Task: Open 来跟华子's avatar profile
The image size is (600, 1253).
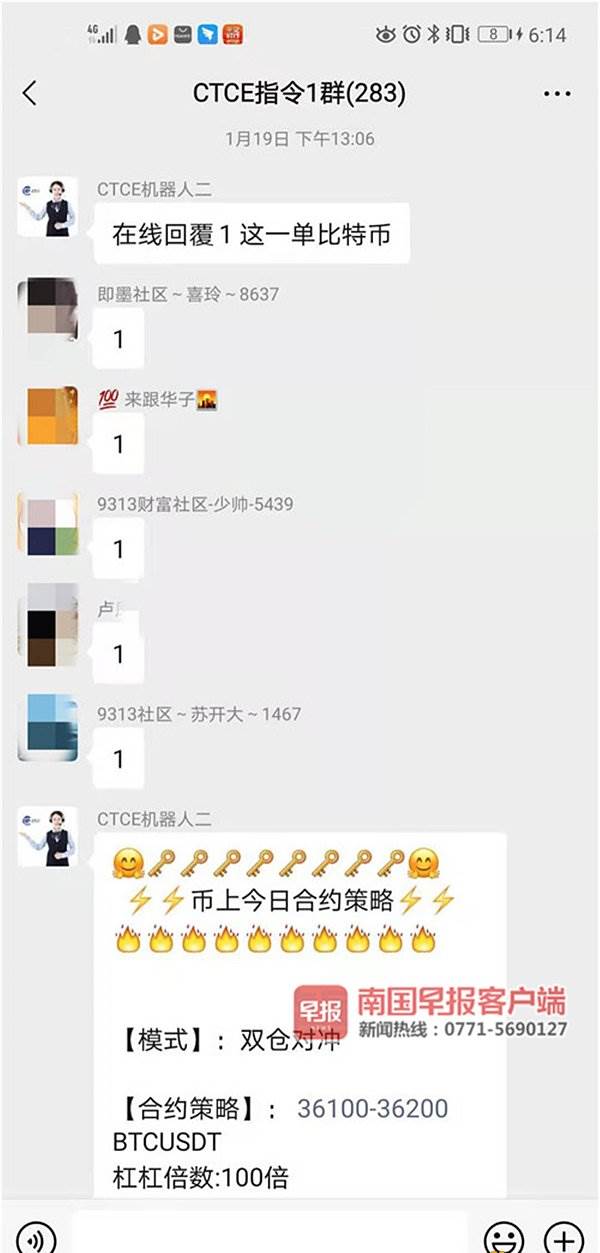Action: click(48, 416)
